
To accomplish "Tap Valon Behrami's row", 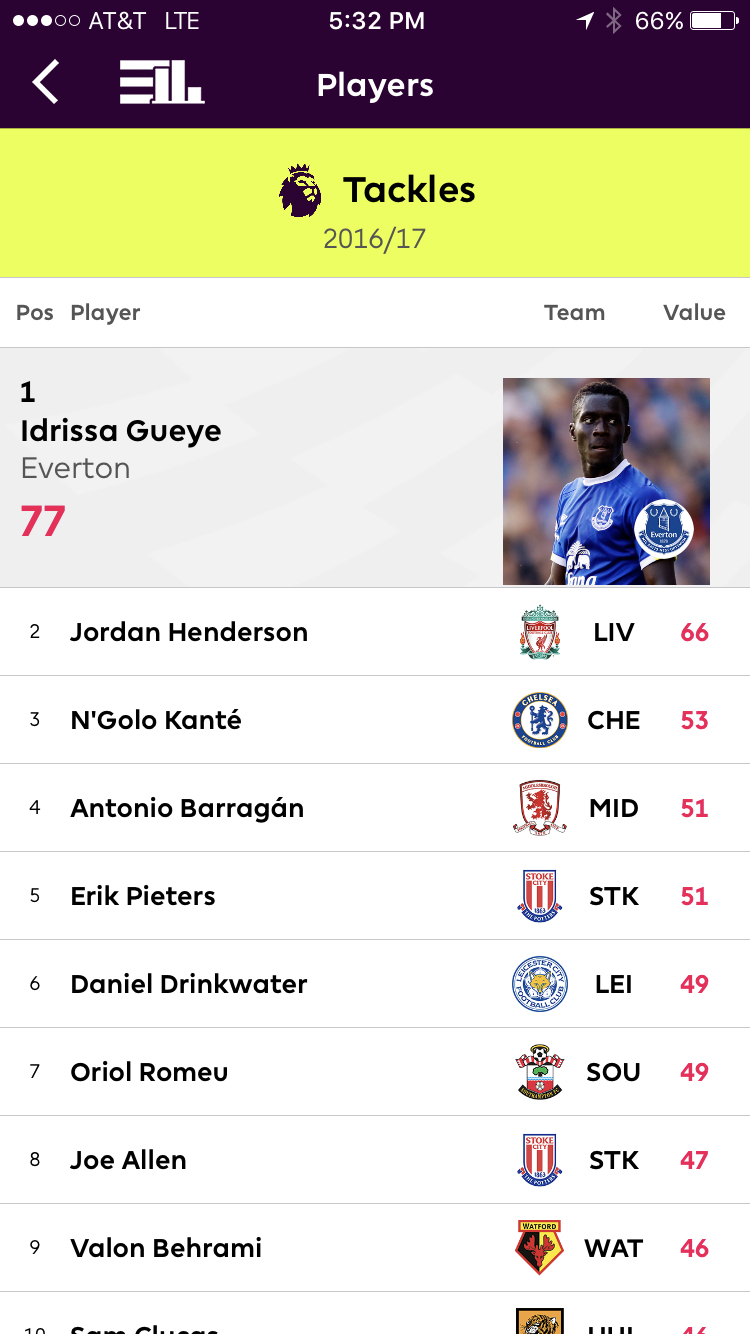I will [375, 1248].
